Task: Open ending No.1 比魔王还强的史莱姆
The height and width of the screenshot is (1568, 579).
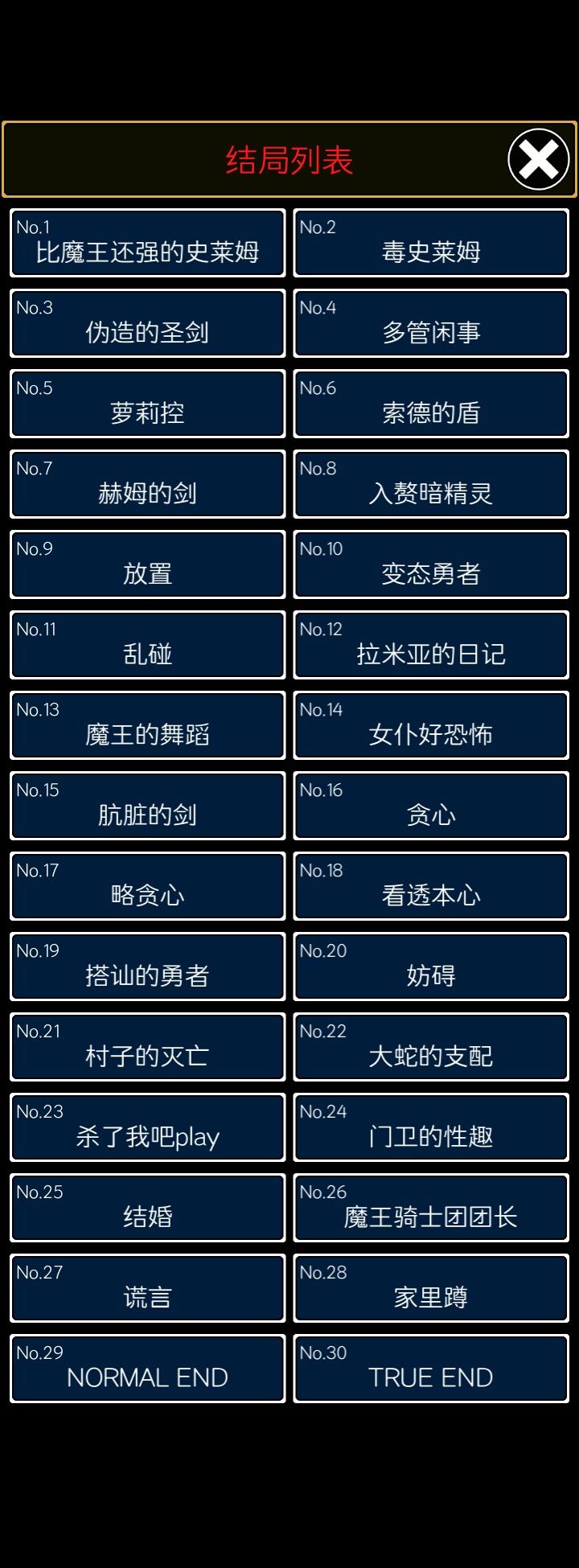Action: 147,243
